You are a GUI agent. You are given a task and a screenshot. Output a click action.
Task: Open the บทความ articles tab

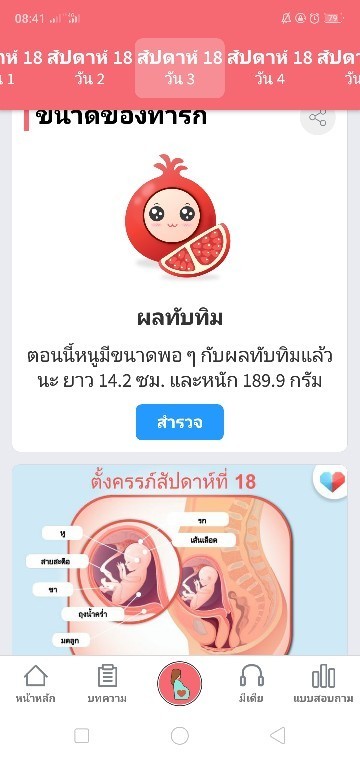point(107,684)
